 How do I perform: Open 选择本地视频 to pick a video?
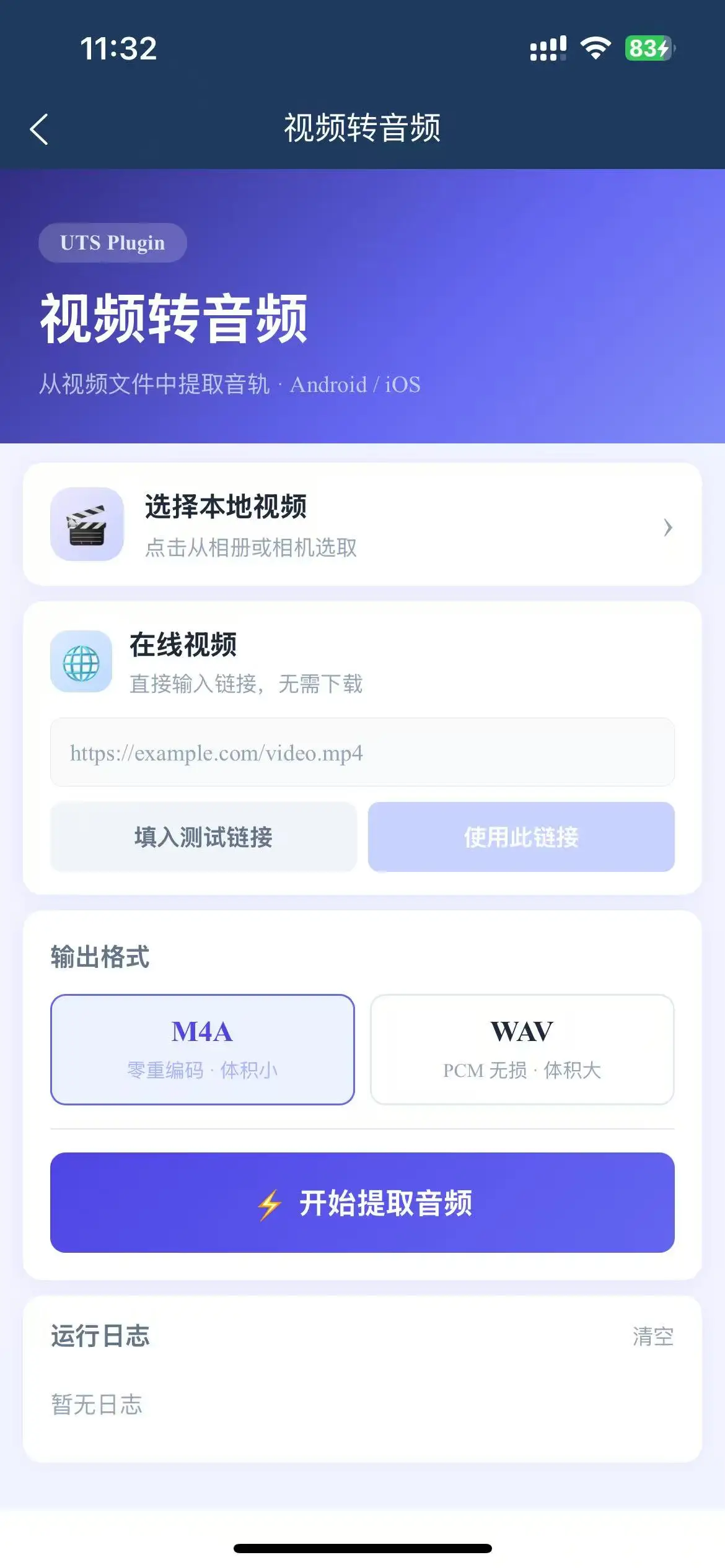[362, 525]
